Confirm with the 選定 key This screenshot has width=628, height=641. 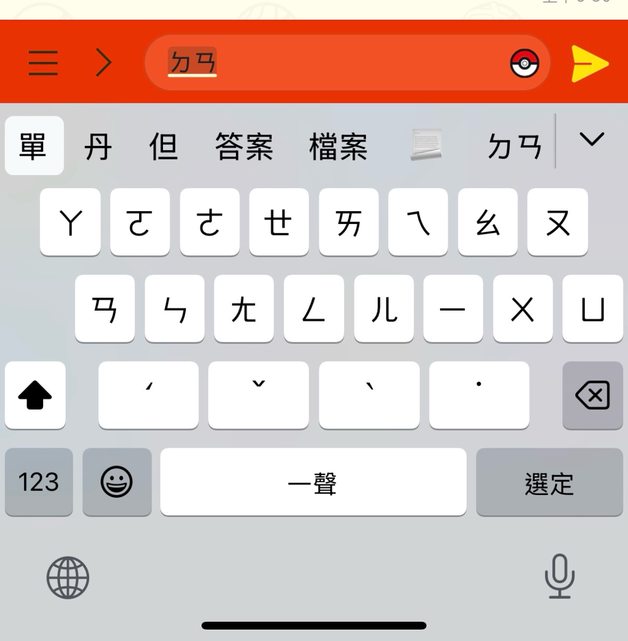549,482
